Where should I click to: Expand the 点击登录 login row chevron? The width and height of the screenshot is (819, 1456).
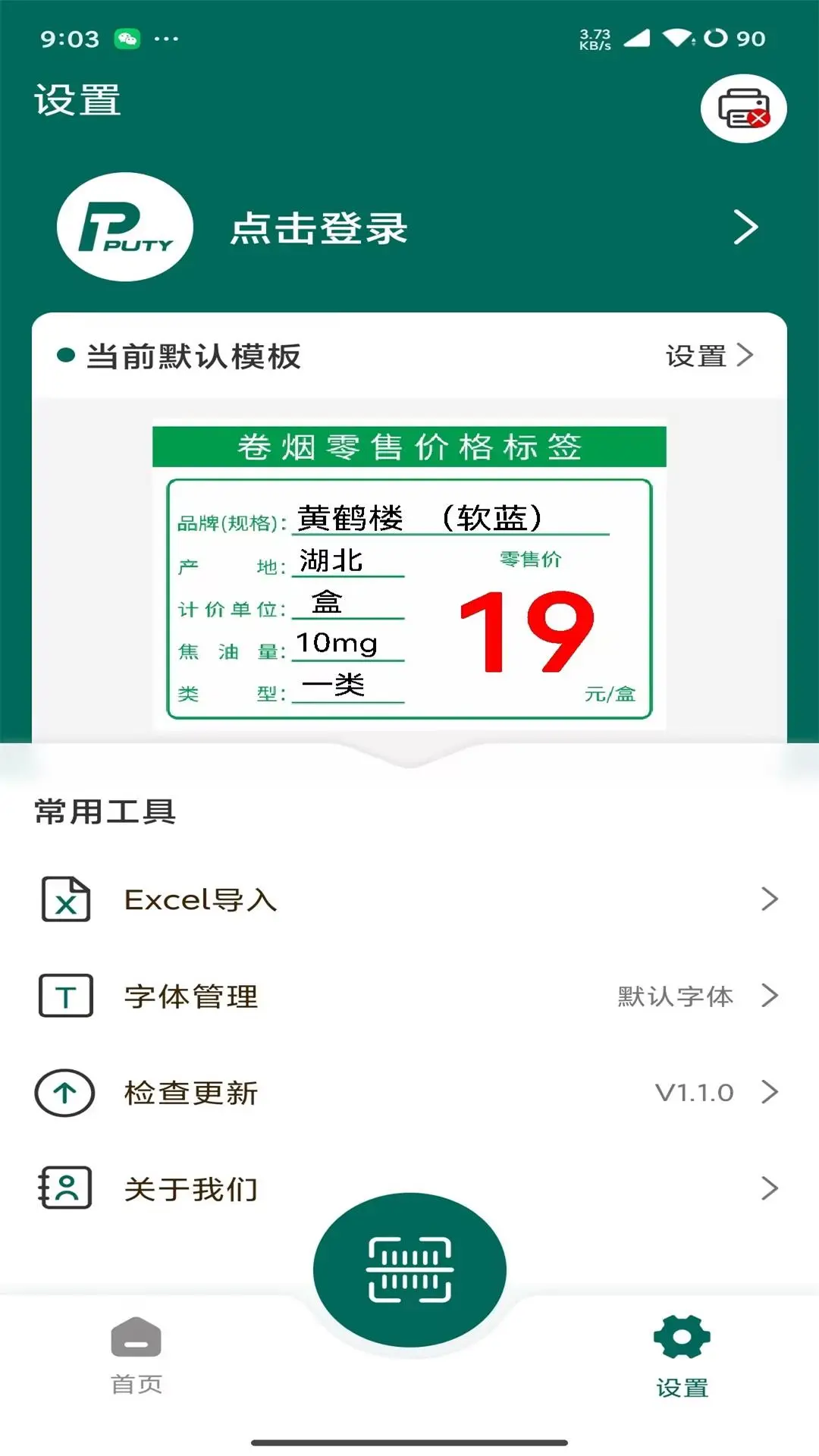(x=747, y=226)
